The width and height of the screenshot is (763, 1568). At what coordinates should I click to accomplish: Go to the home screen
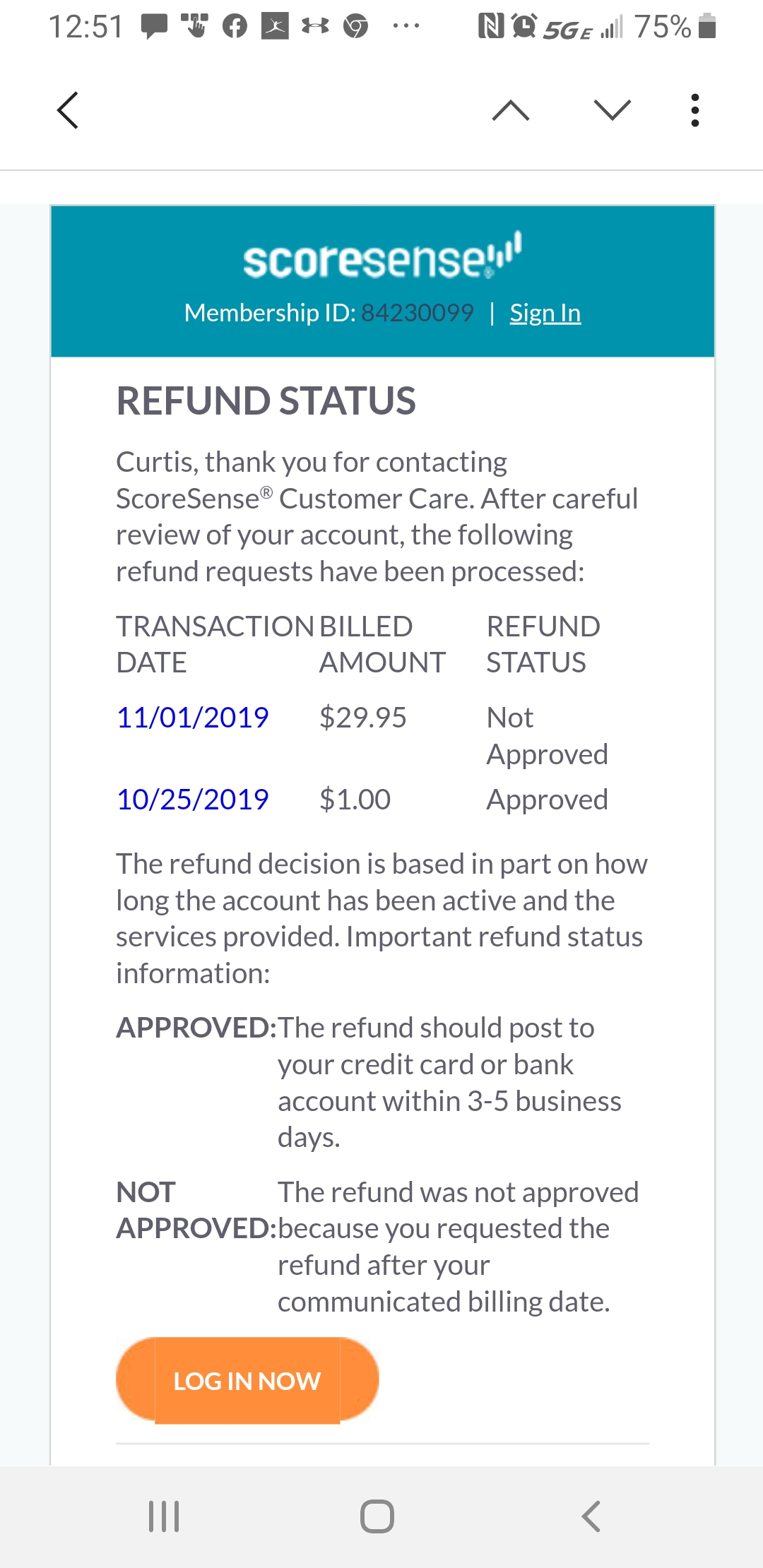pyautogui.click(x=377, y=1516)
